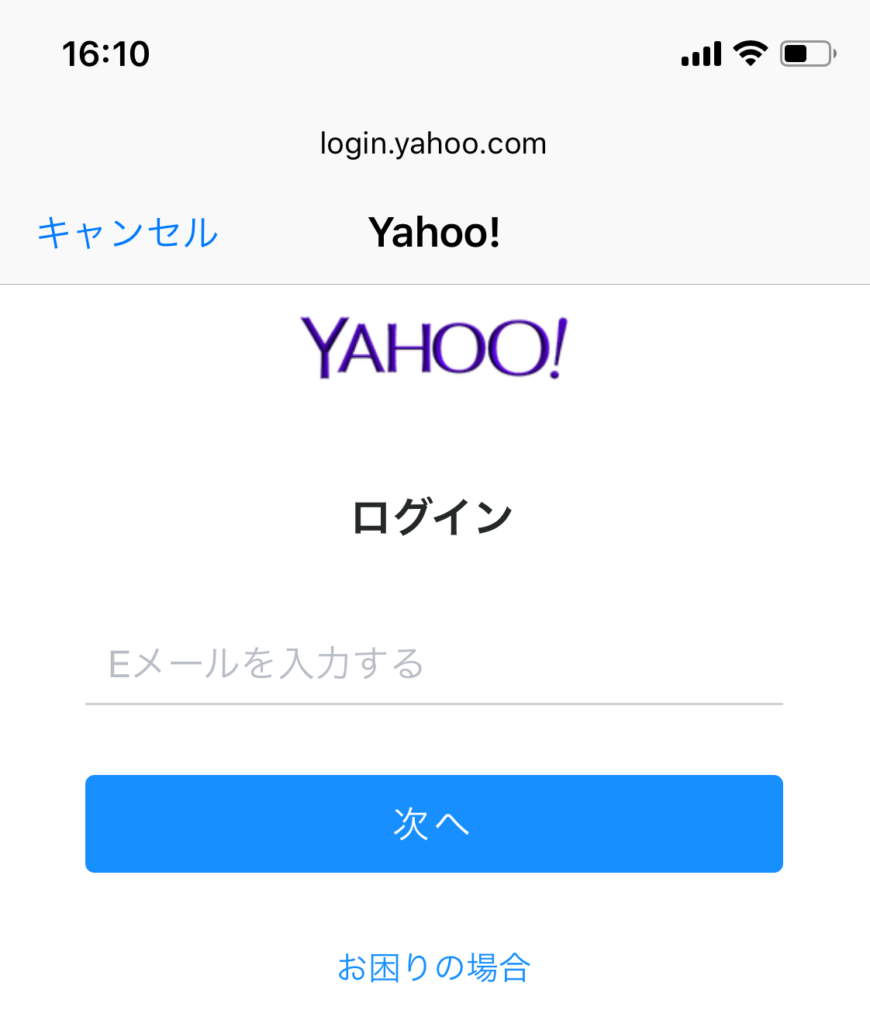
Task: Dismiss the login page with Cancel
Action: click(126, 233)
